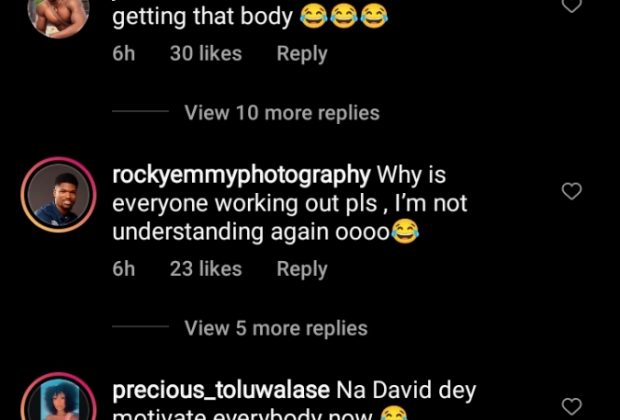View the 23 likes list
This screenshot has height=420, width=620.
[x=205, y=269]
